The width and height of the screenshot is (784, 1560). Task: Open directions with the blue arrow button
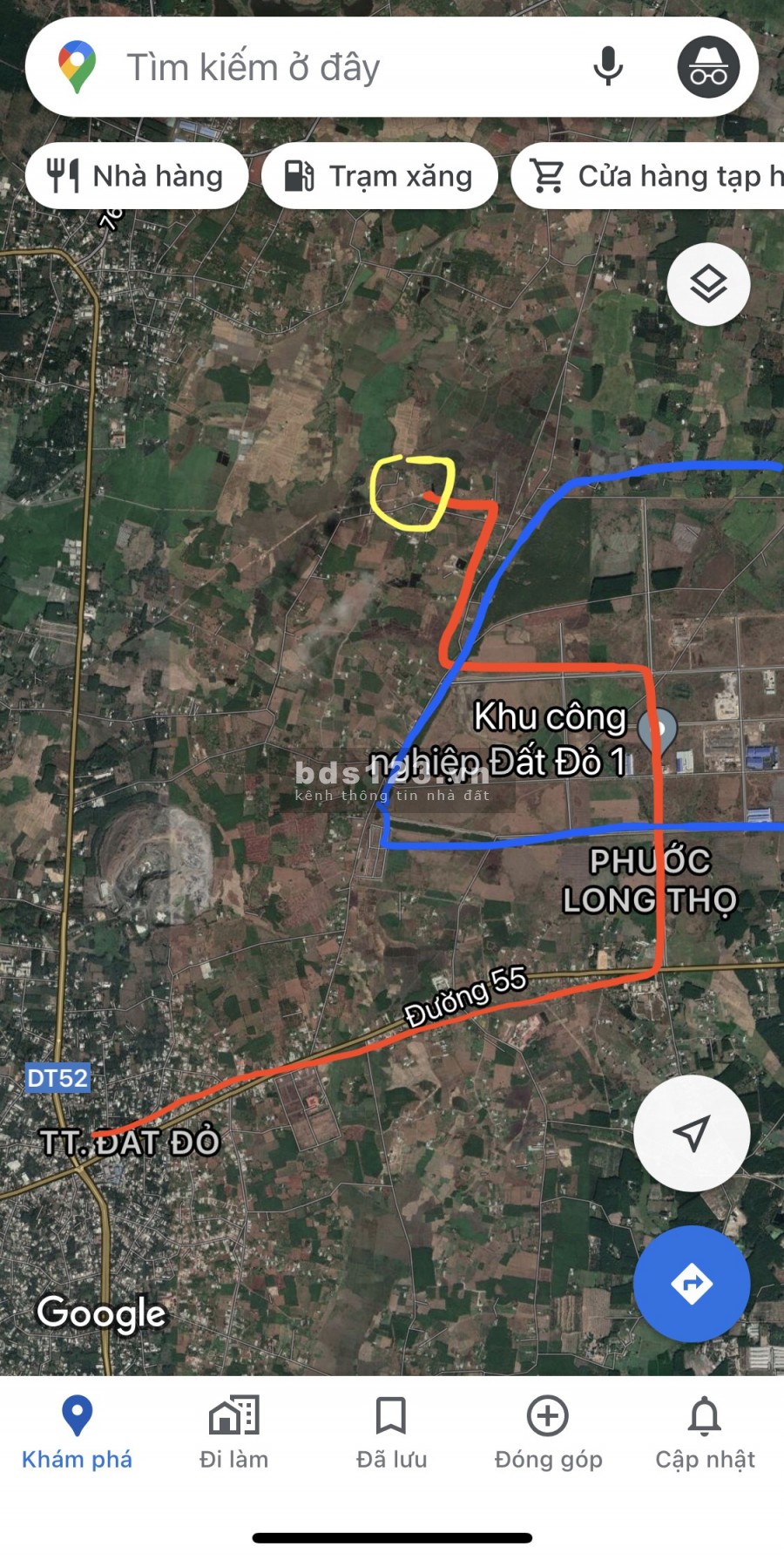(691, 1283)
